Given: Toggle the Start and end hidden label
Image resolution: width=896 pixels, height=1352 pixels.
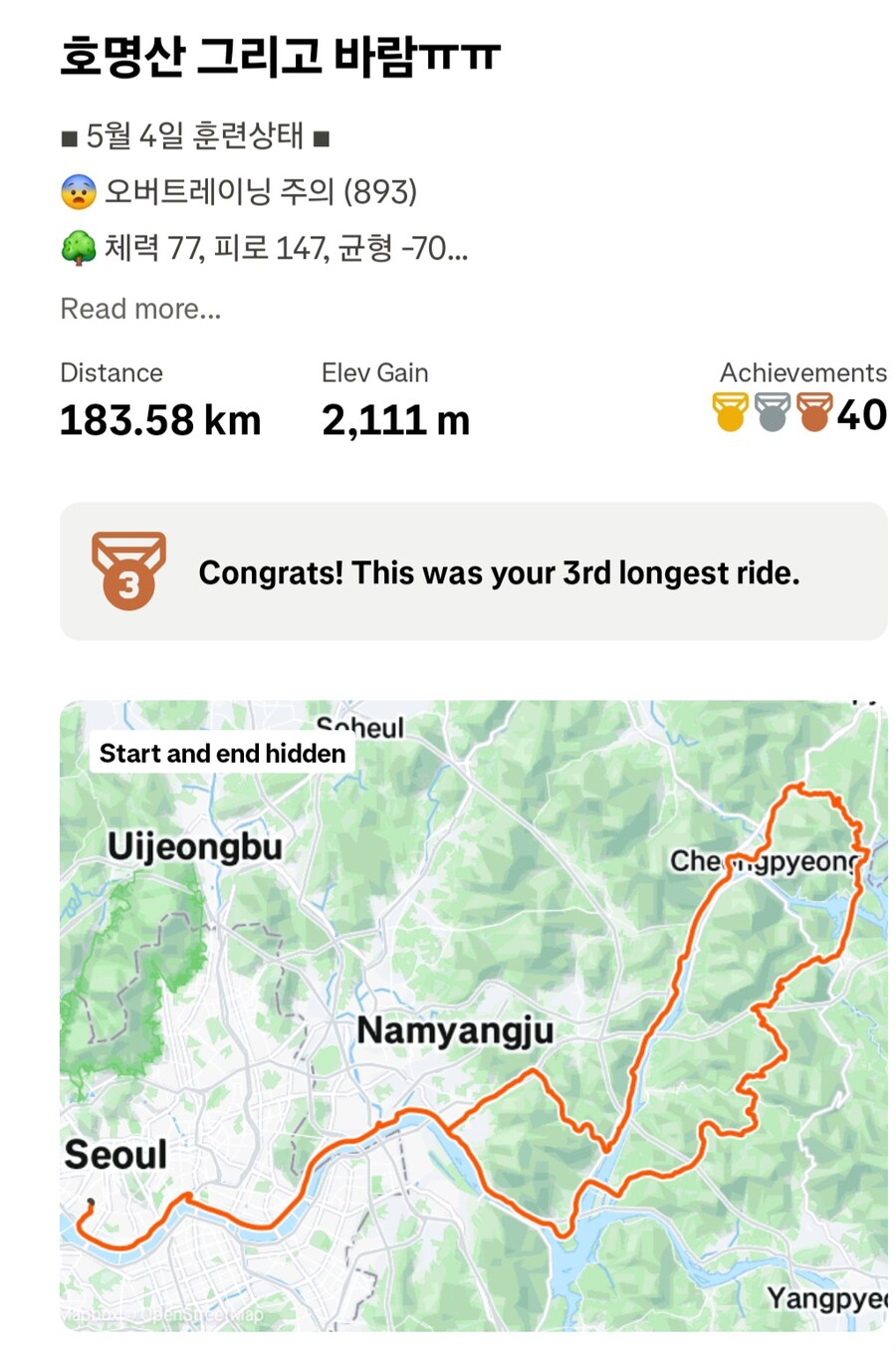Looking at the screenshot, I should click(x=221, y=753).
